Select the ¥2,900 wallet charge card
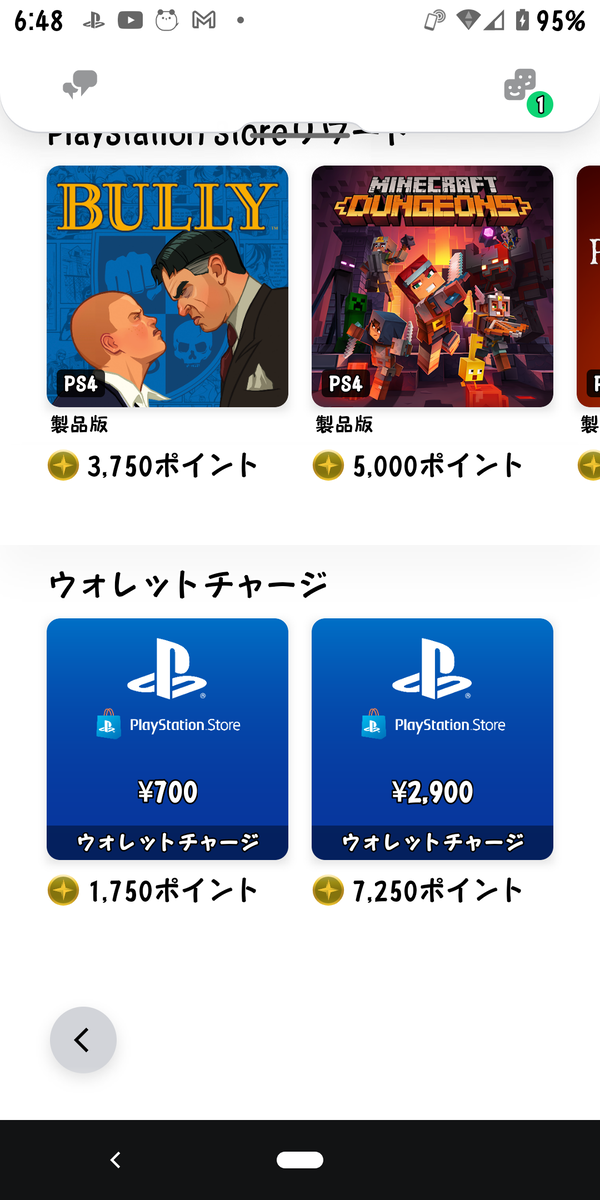600x1200 pixels. coord(432,739)
